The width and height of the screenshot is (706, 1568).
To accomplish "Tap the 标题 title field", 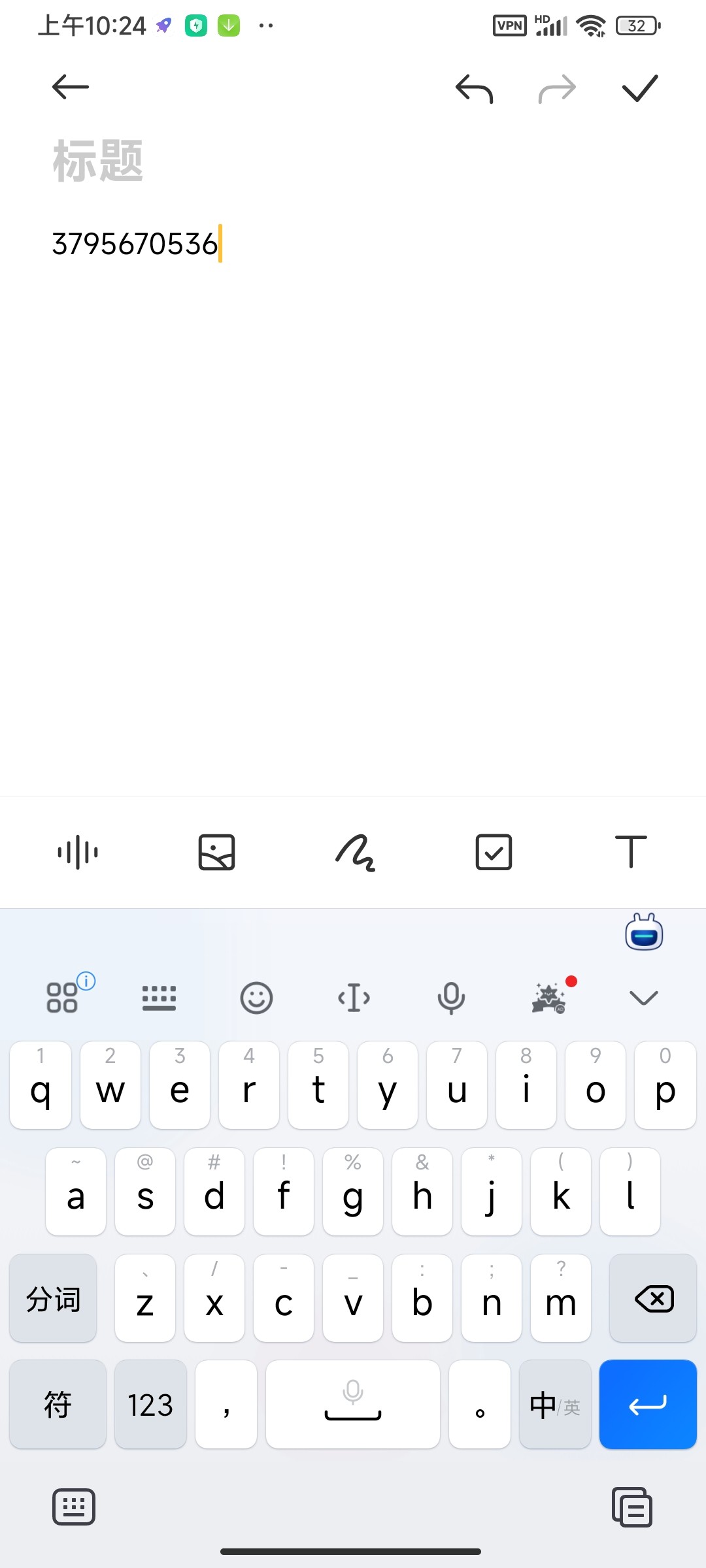I will [98, 159].
